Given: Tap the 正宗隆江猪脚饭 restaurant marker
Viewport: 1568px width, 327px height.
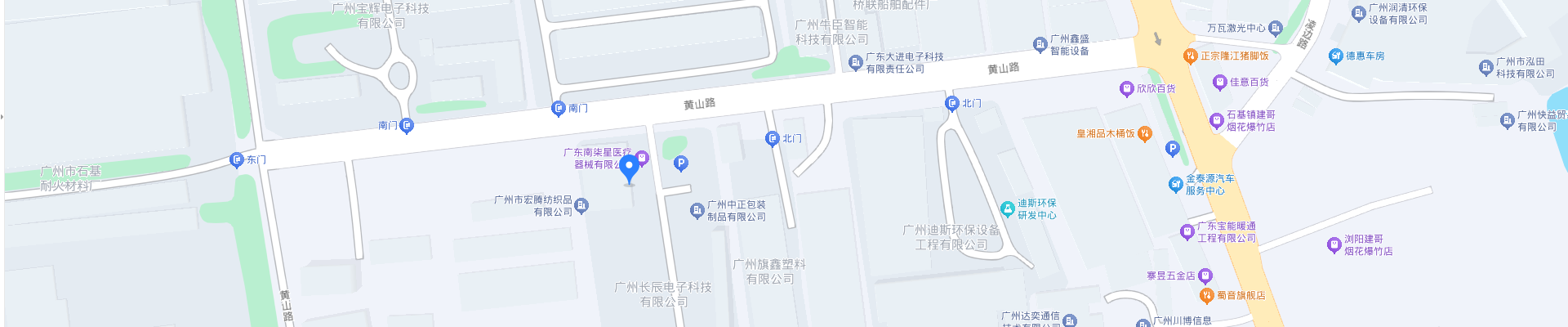Looking at the screenshot, I should 1190,56.
